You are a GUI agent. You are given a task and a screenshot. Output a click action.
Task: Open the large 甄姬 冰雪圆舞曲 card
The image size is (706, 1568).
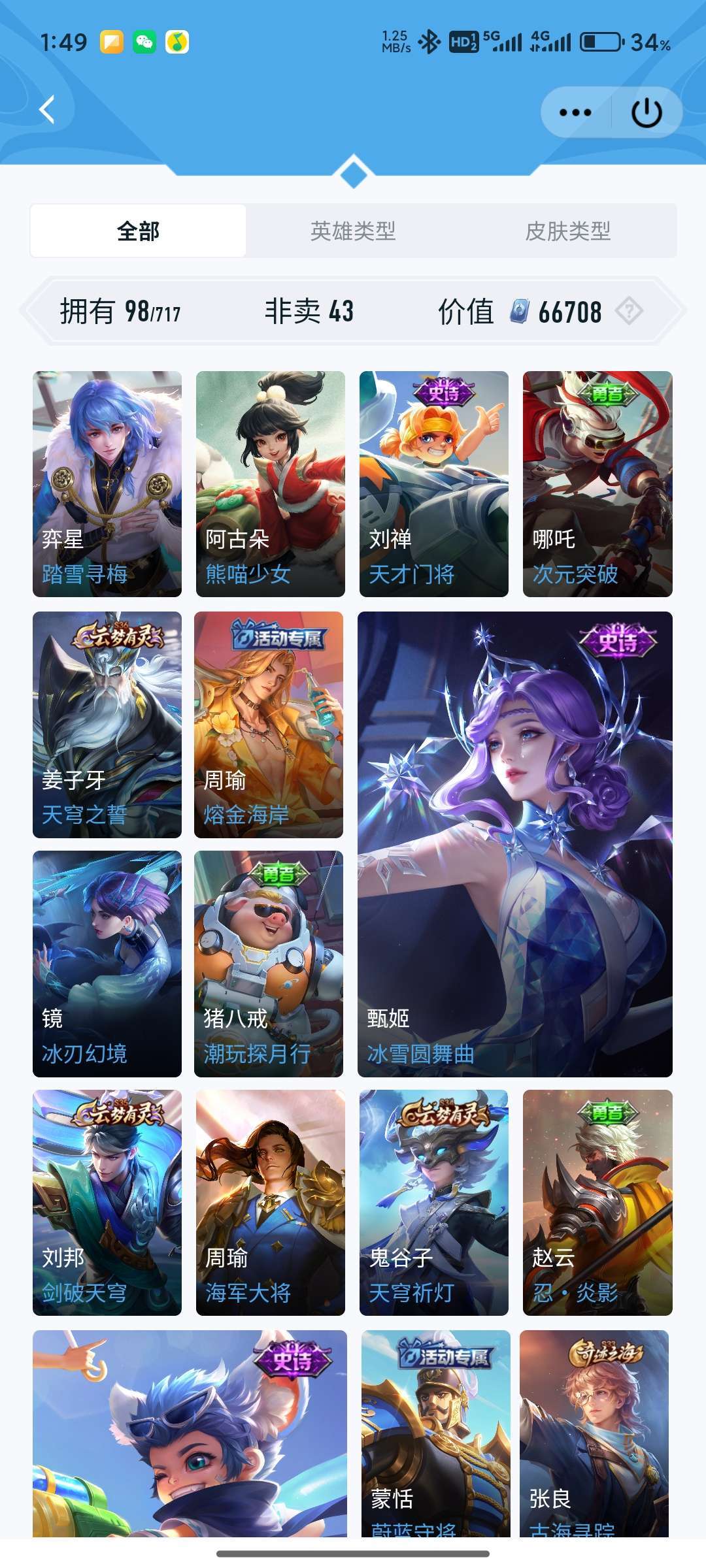click(515, 844)
